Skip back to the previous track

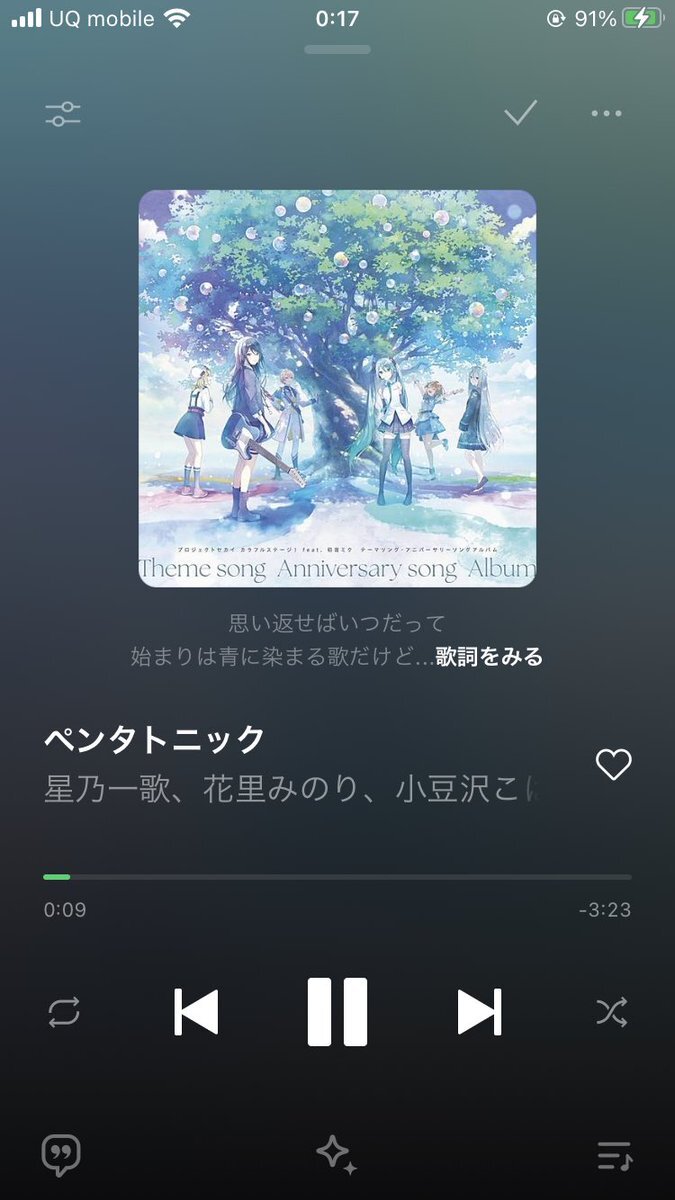pos(196,1012)
